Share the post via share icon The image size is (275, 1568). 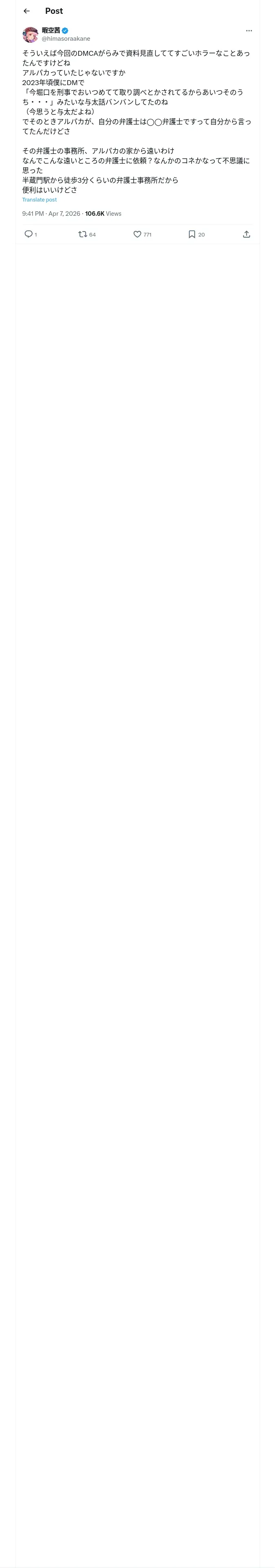click(x=246, y=234)
